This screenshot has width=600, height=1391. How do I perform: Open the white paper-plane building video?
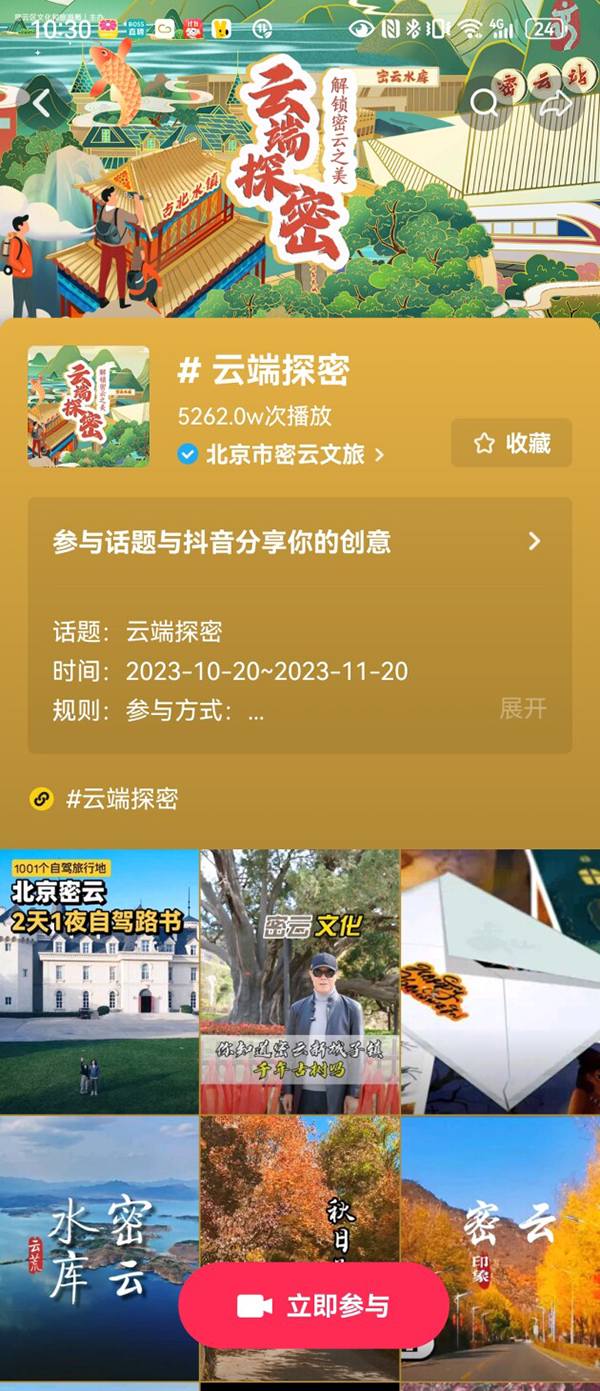[500, 981]
